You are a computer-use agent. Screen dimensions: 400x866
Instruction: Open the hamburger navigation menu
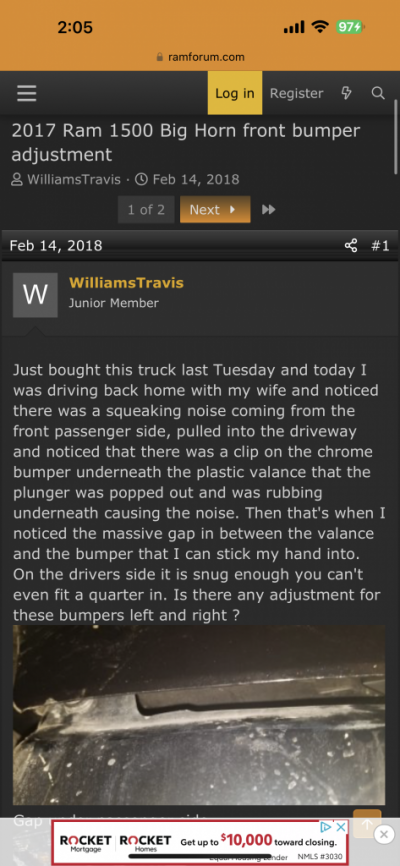click(26, 93)
